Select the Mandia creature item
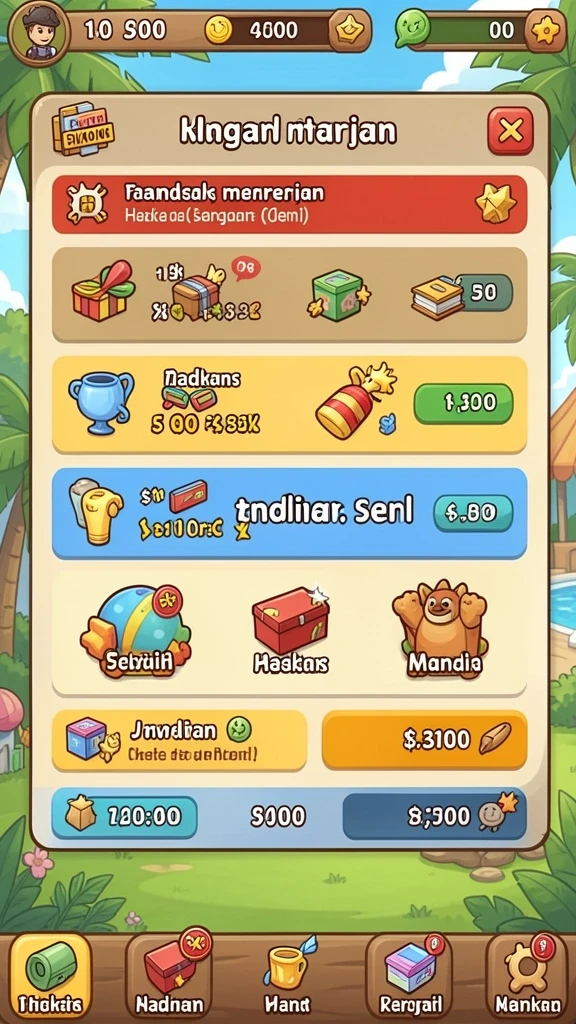 (x=440, y=628)
